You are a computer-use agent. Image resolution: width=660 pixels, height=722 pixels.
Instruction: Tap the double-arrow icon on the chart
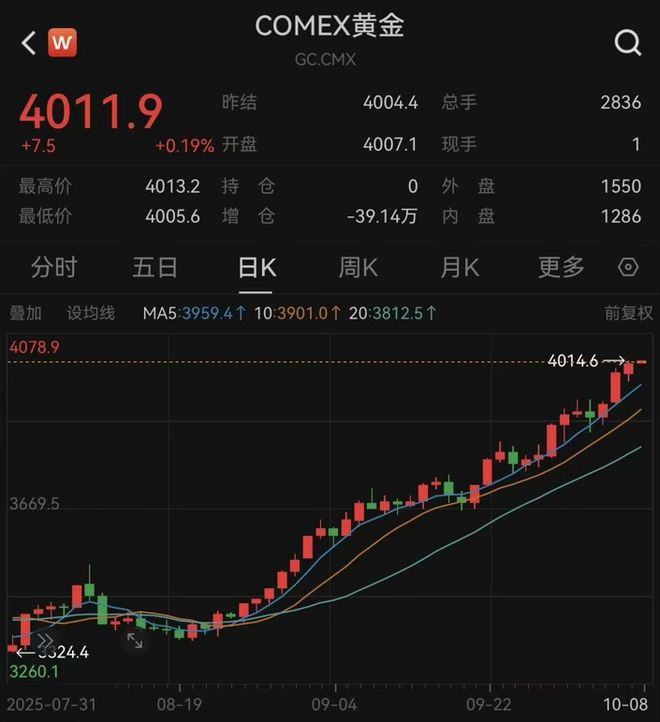click(45, 641)
